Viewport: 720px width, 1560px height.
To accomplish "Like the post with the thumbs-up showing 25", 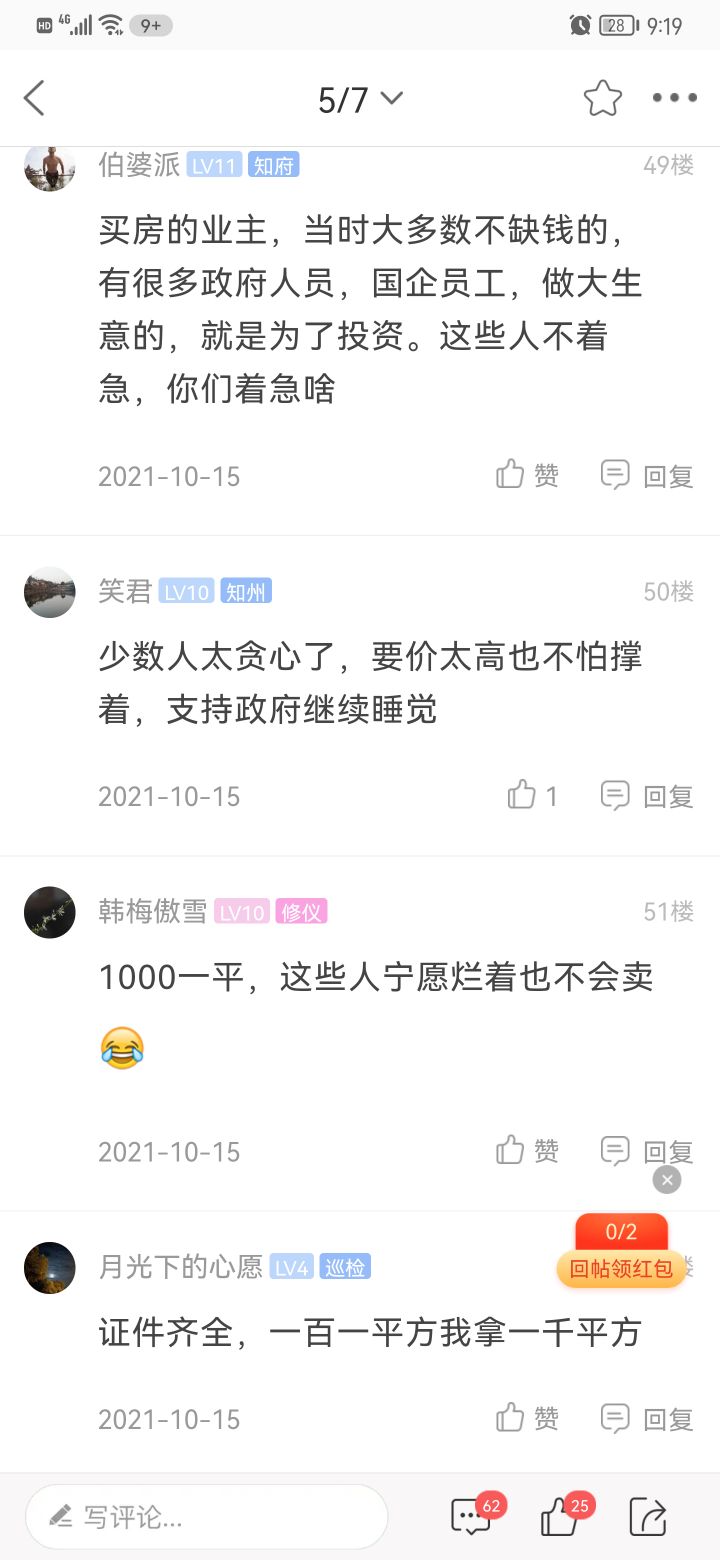I will [560, 1517].
